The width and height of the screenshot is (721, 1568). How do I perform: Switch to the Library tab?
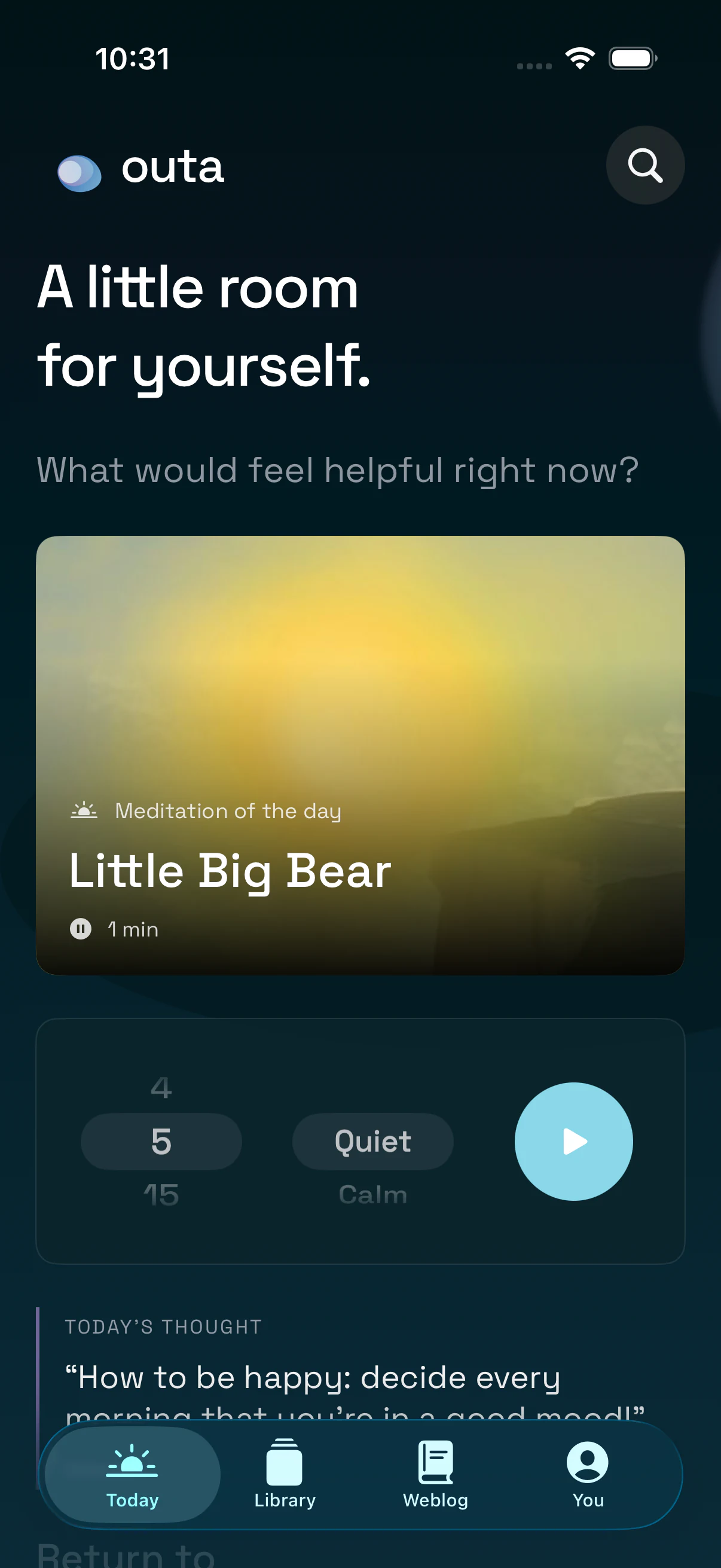[x=285, y=1474]
